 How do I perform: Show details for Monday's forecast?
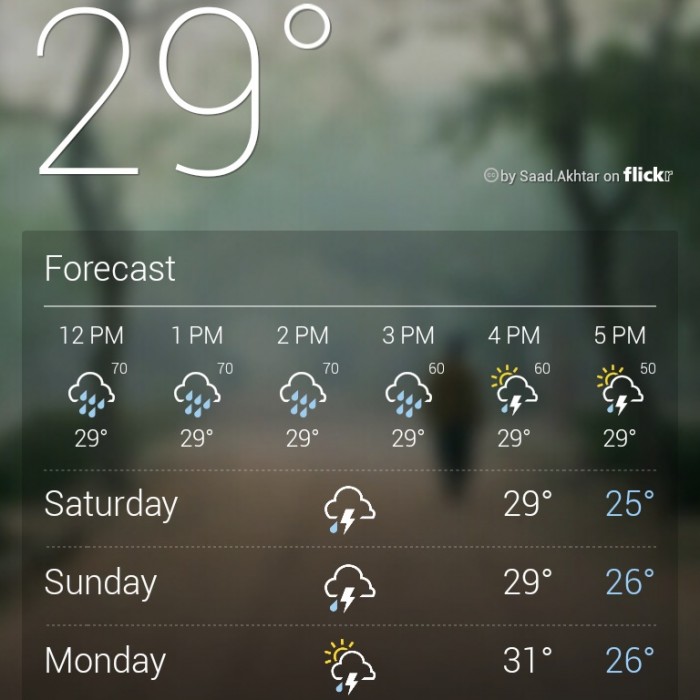pyautogui.click(x=349, y=662)
